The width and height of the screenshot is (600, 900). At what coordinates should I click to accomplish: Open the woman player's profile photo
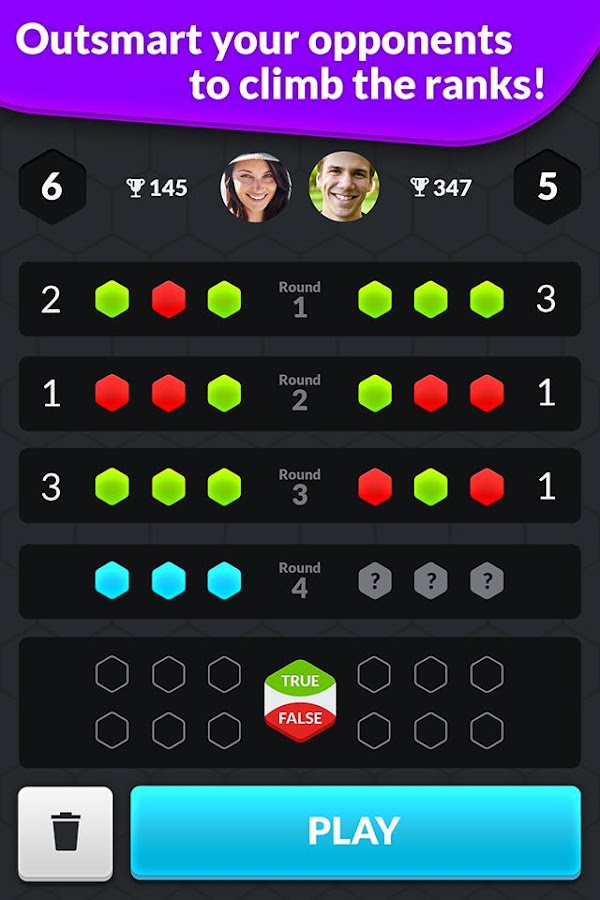click(x=256, y=187)
